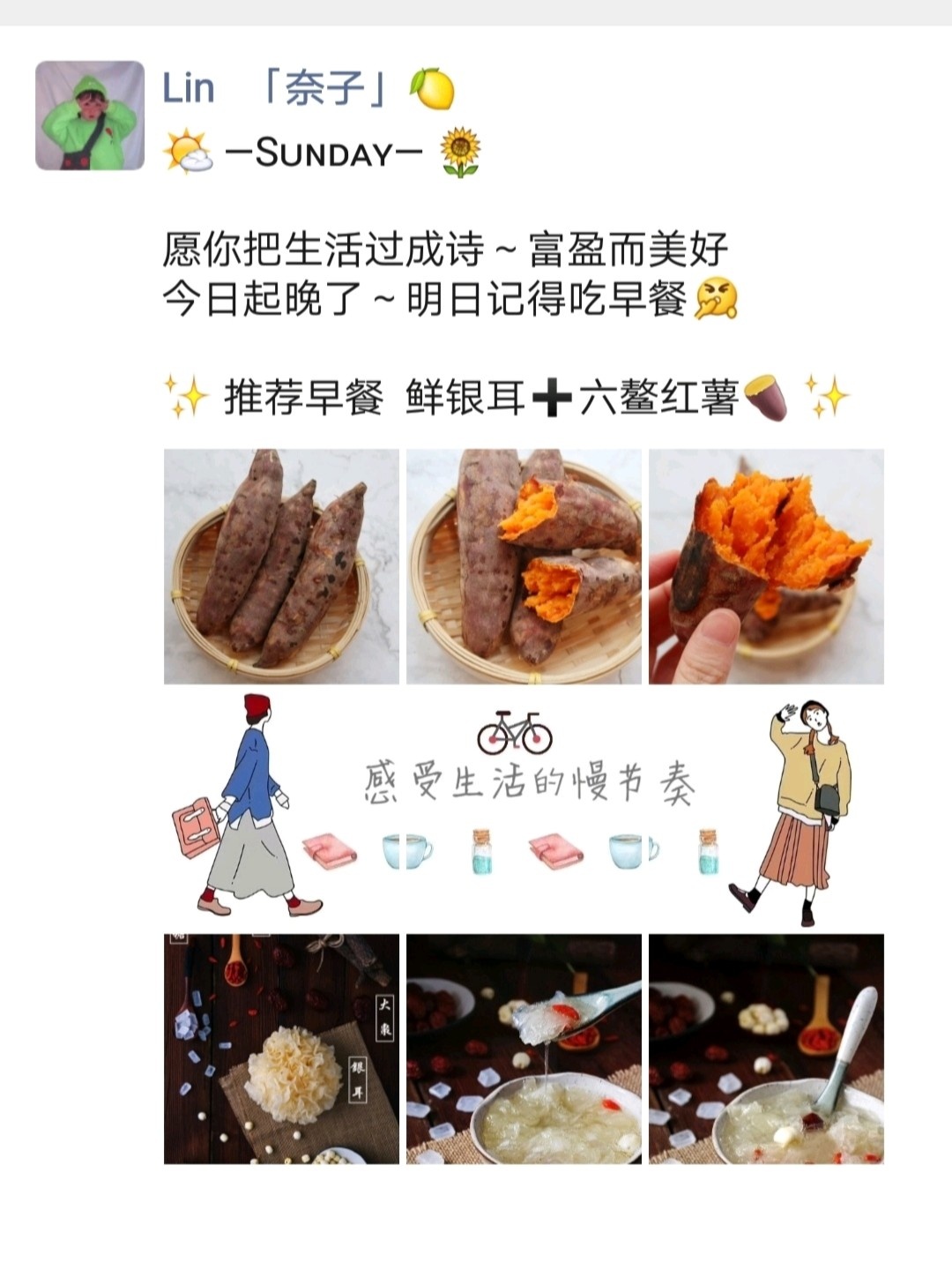View photo of dried white fungus ingredients
Screen dimensions: 952x1270
coord(281,1050)
